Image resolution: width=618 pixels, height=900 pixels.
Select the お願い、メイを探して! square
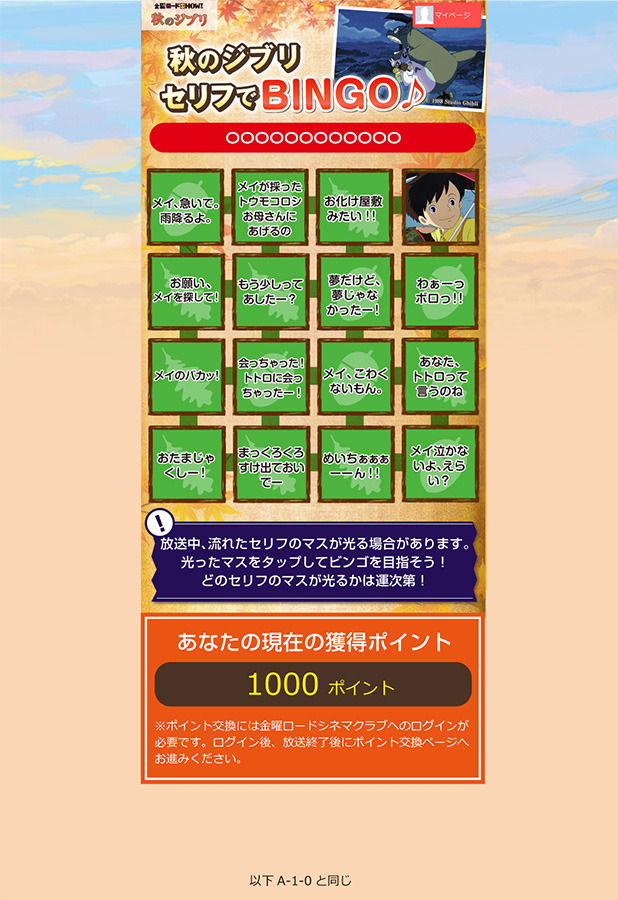(186, 291)
